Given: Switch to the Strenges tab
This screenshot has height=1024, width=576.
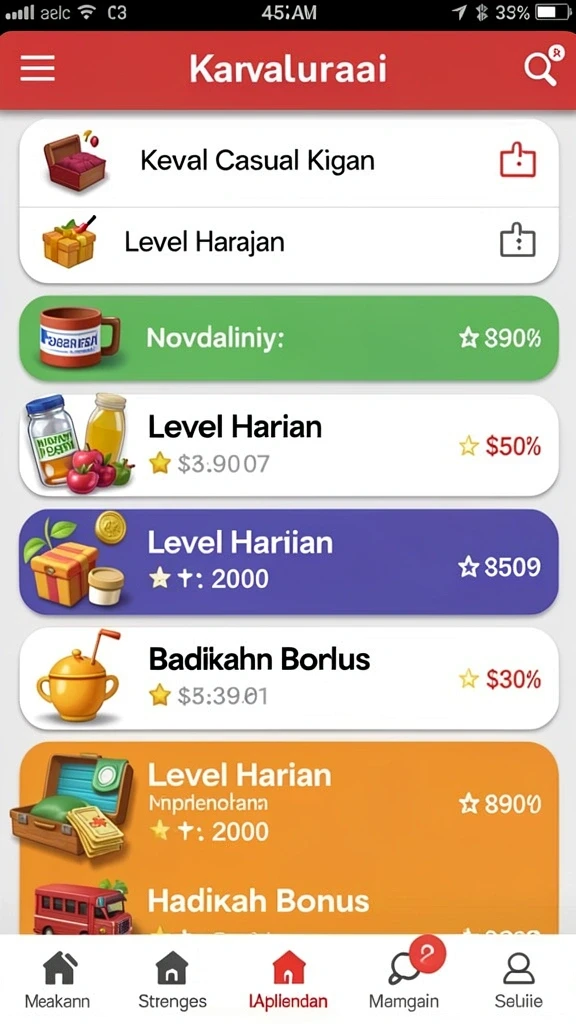Looking at the screenshot, I should [x=172, y=980].
